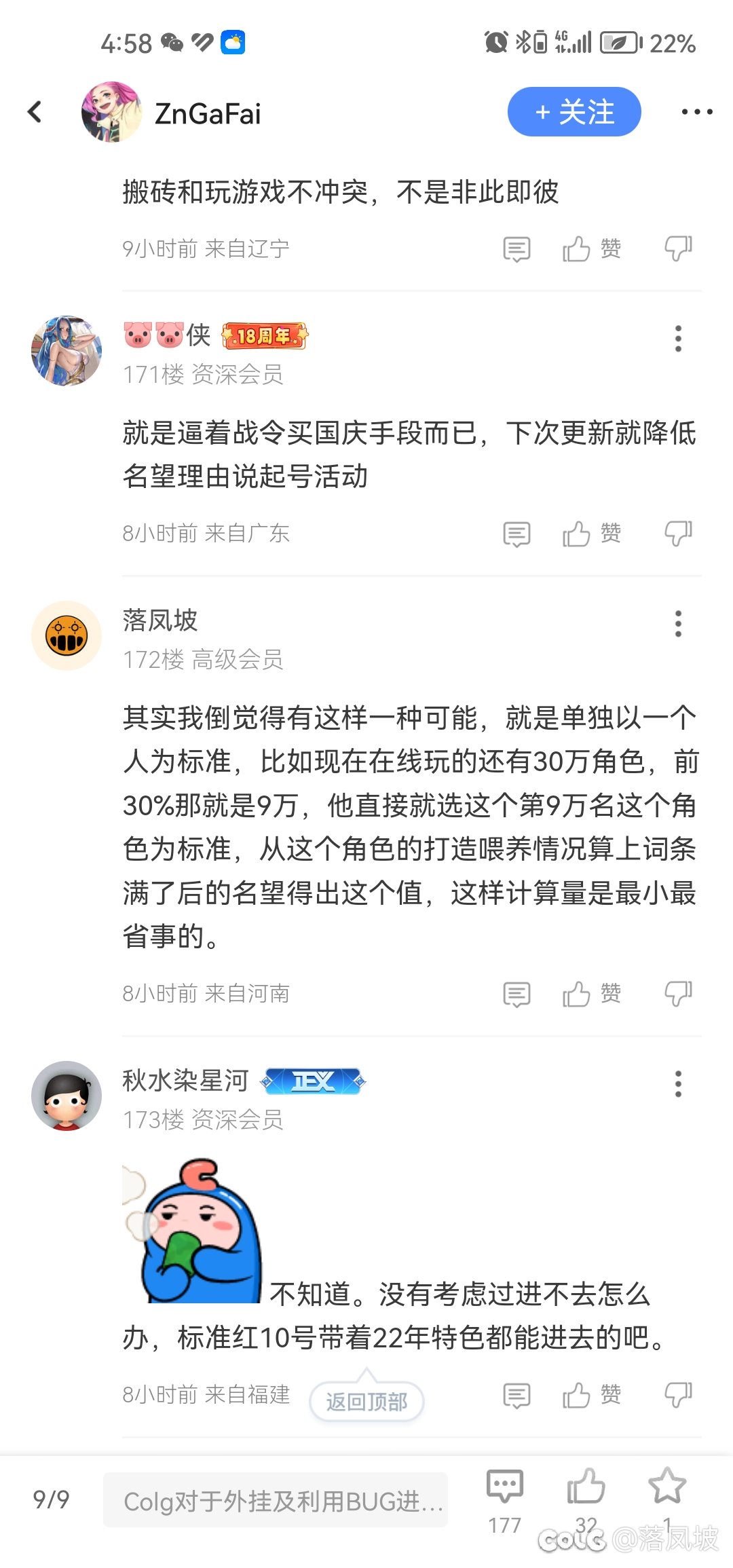
Task: Reply to floor 171 comment from 广东
Action: point(516,534)
